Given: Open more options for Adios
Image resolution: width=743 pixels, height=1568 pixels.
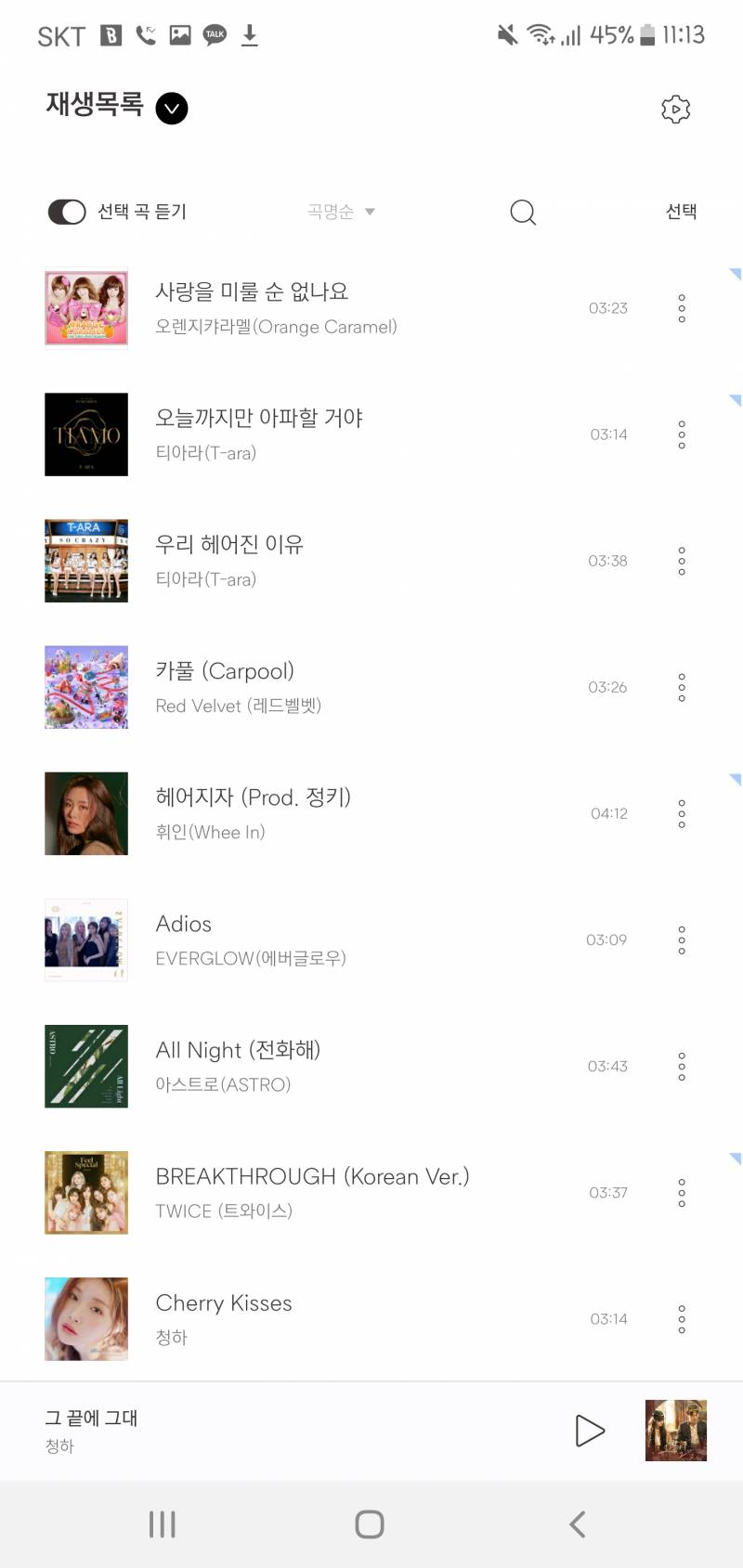Looking at the screenshot, I should (x=682, y=940).
